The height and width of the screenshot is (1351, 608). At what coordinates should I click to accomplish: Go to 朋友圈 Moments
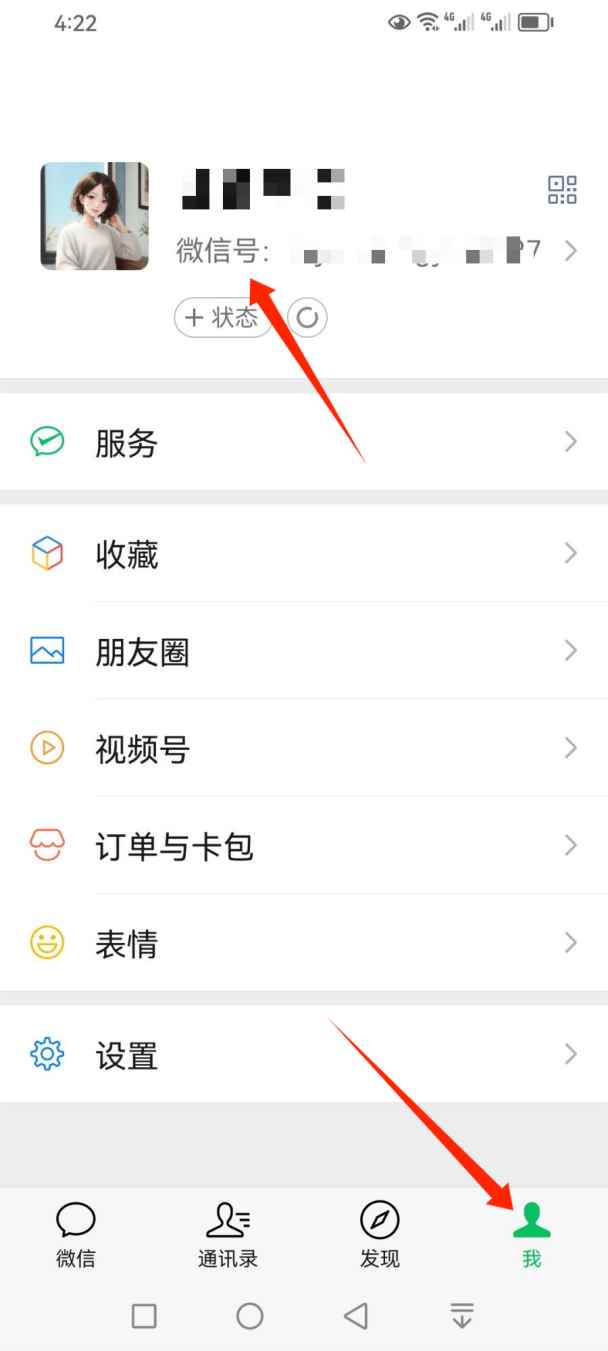(304, 651)
